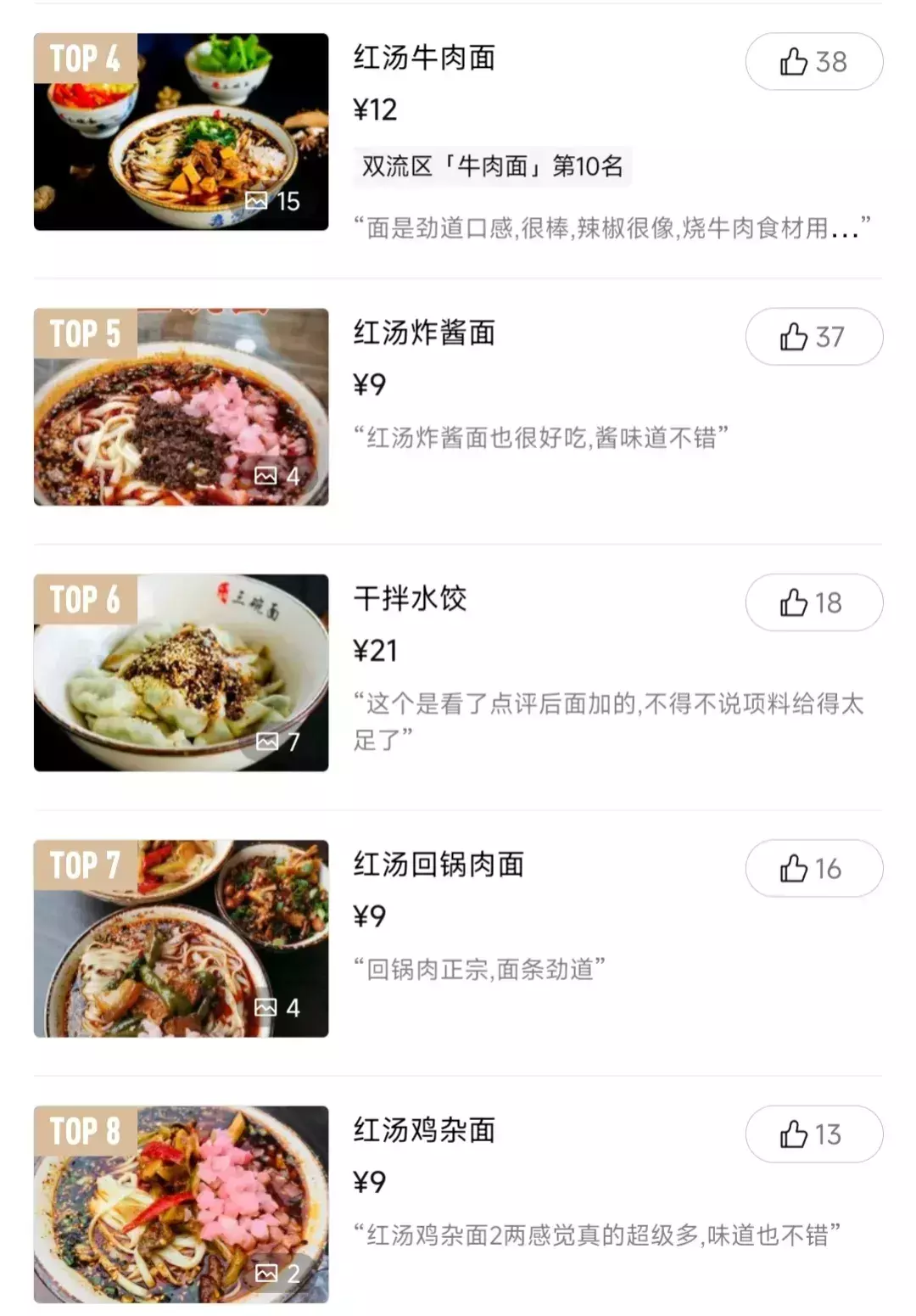View photos of TOP 5 红汤炸酱面
This screenshot has height=1316, width=916.
pyautogui.click(x=181, y=406)
